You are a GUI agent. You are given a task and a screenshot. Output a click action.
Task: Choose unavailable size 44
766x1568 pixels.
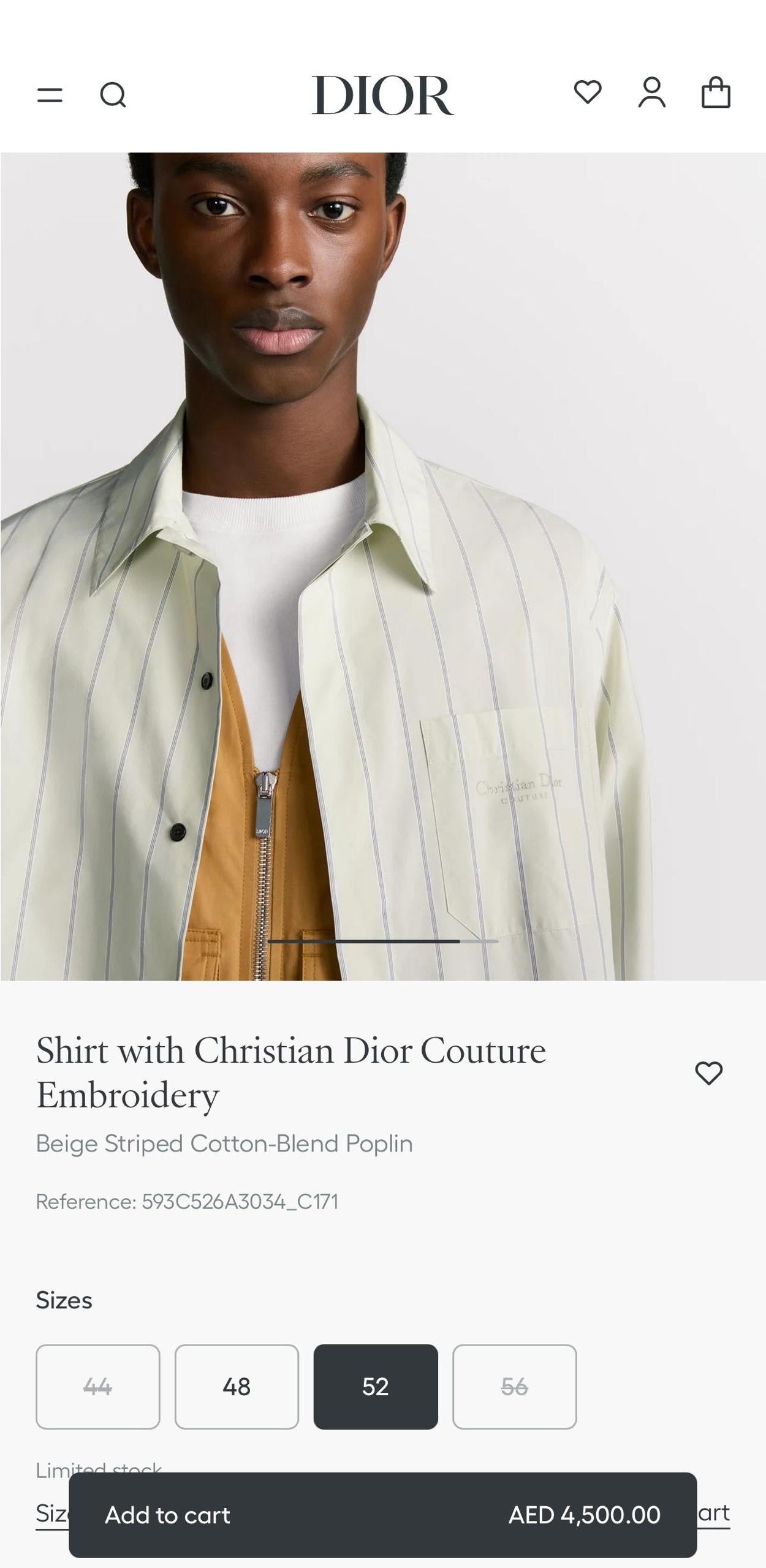(x=98, y=1386)
